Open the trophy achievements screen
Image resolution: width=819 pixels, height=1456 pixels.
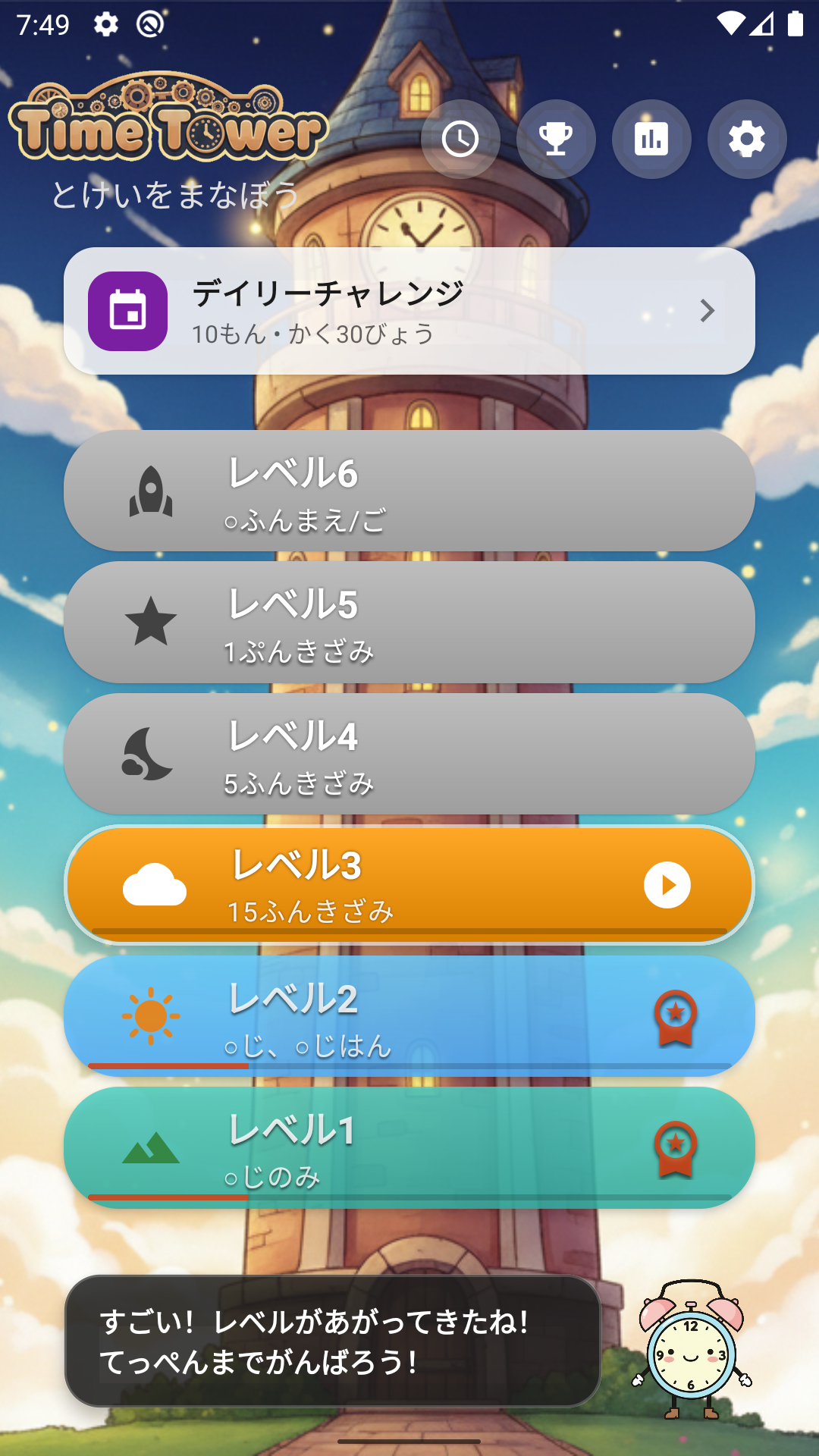click(x=557, y=139)
